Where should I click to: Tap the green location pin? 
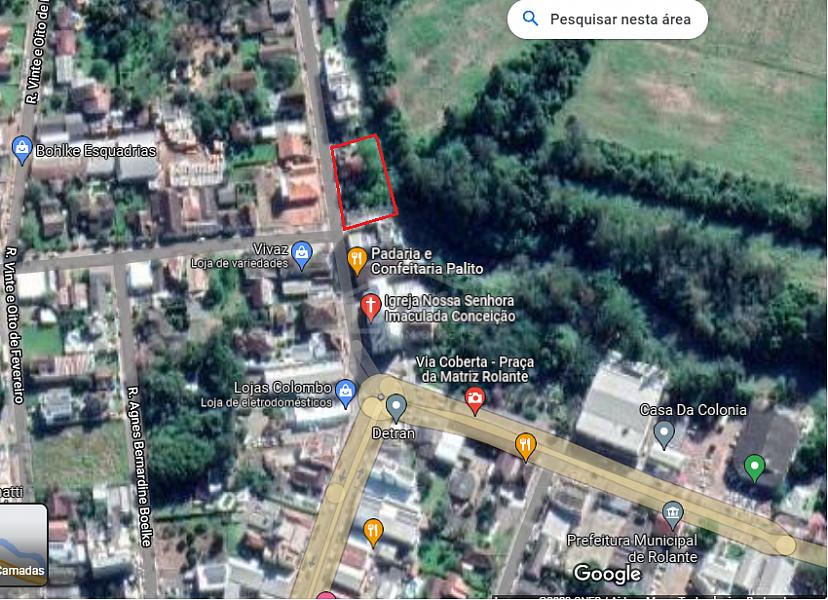pos(756,466)
